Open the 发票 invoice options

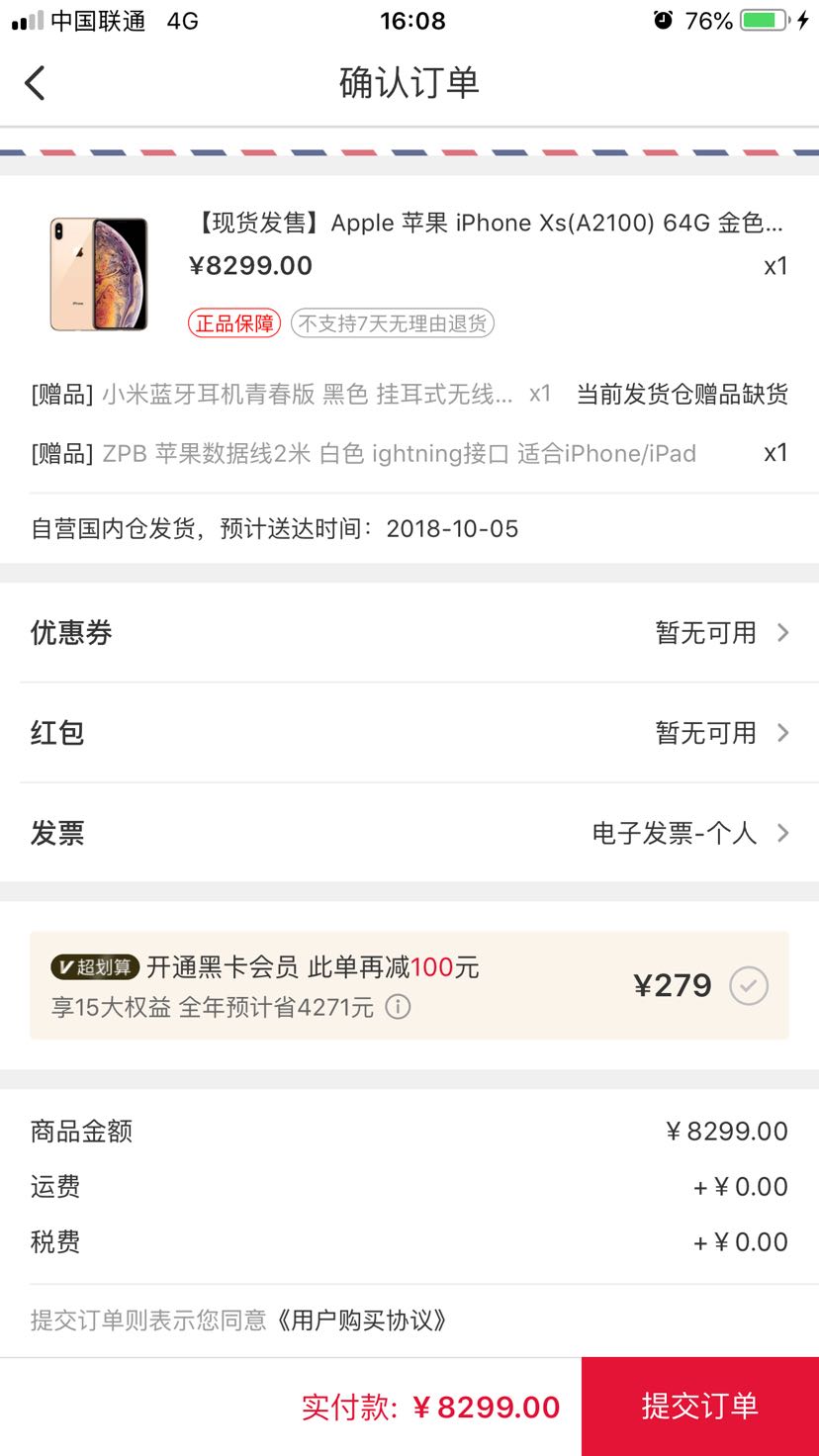(409, 833)
